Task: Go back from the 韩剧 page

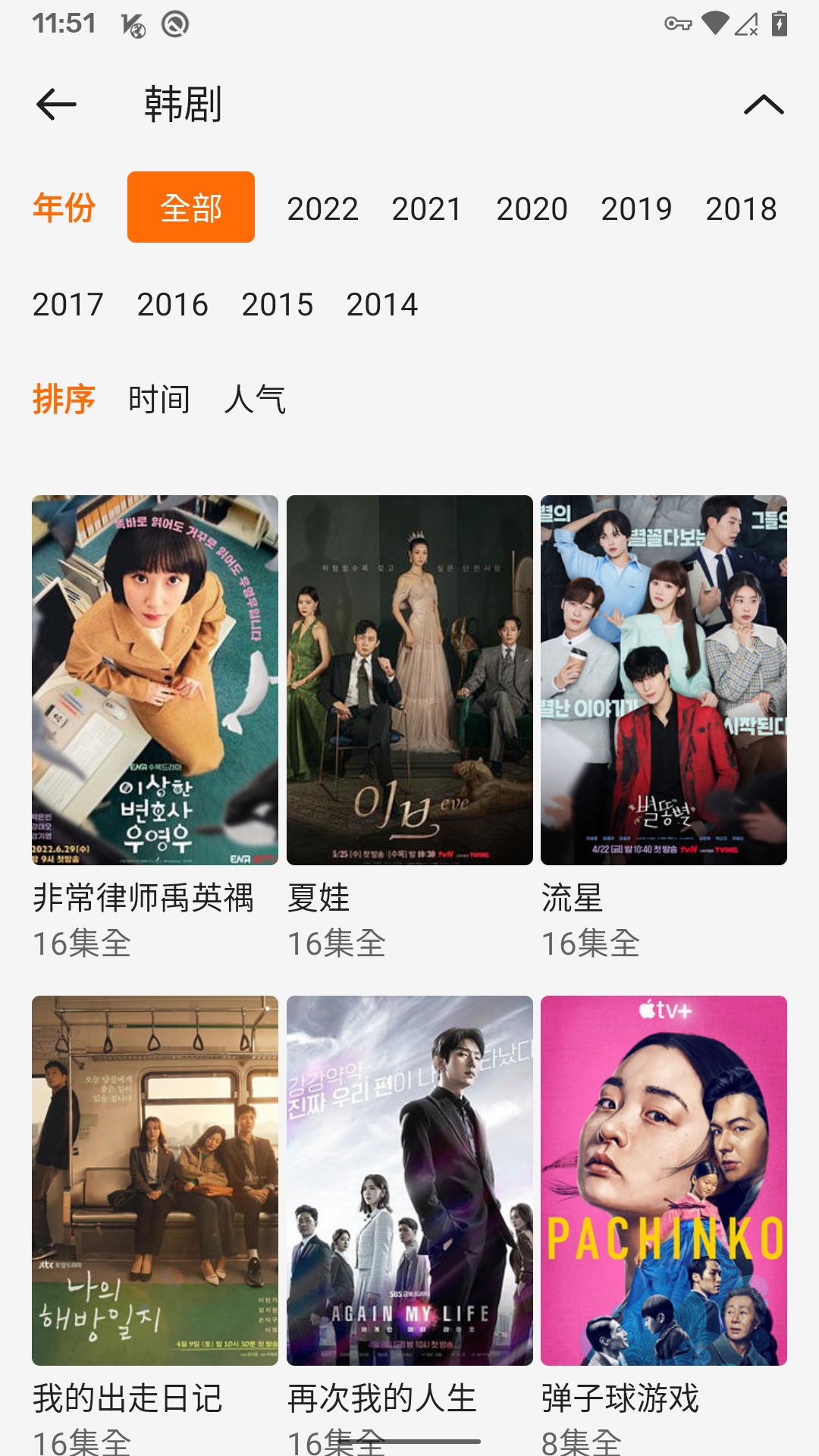Action: (56, 104)
